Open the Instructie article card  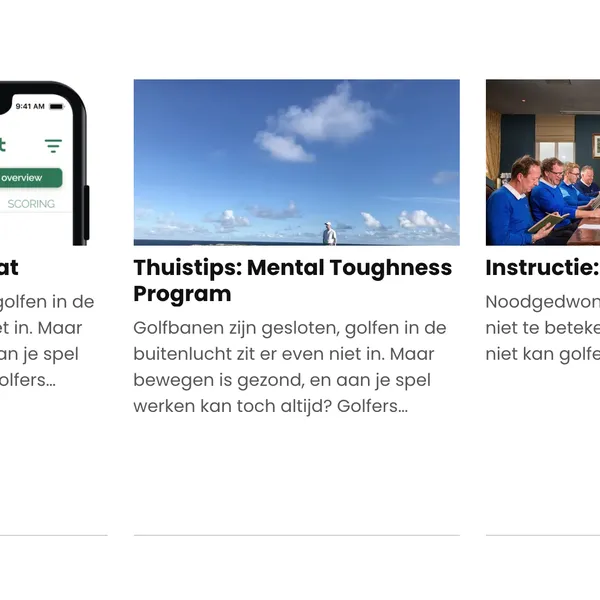pos(542,268)
